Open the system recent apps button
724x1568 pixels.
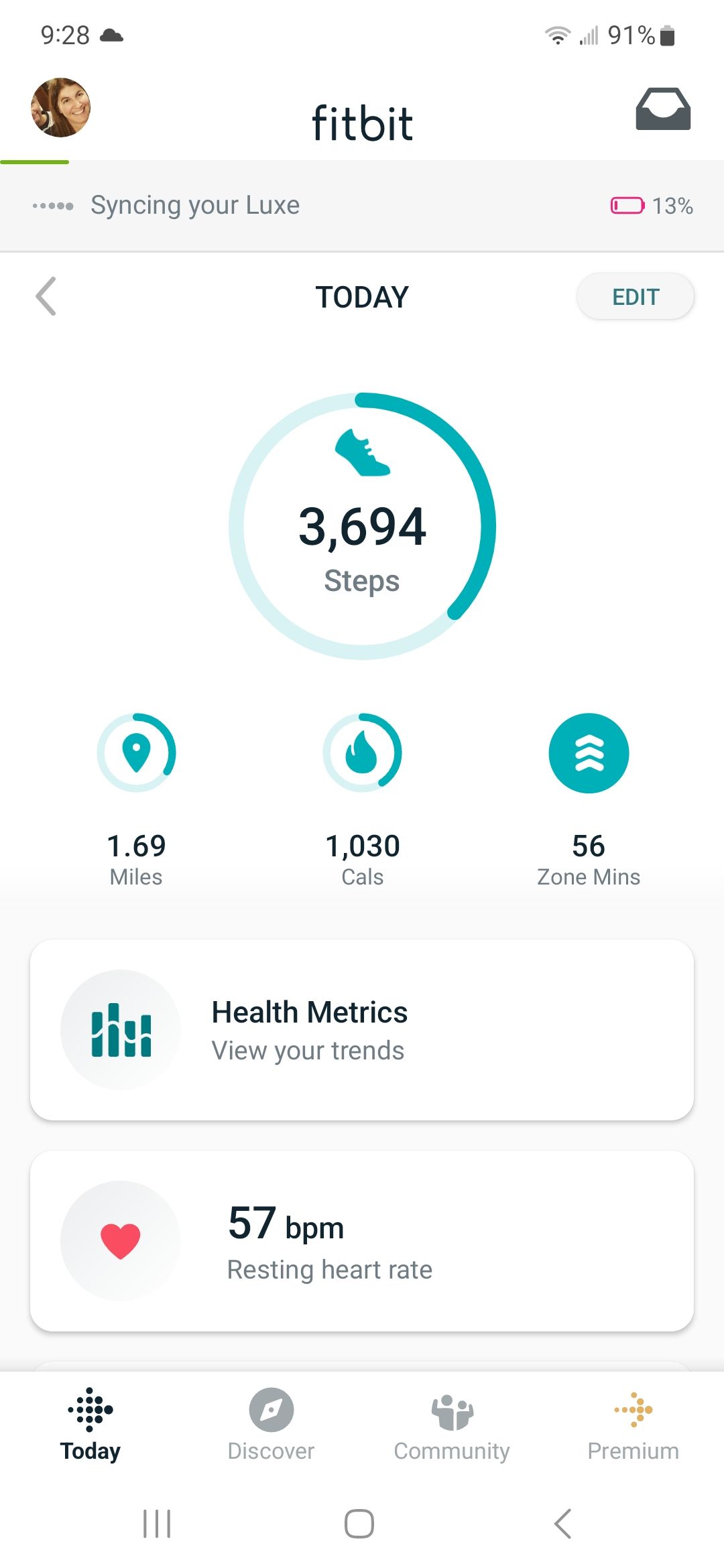pyautogui.click(x=157, y=1524)
